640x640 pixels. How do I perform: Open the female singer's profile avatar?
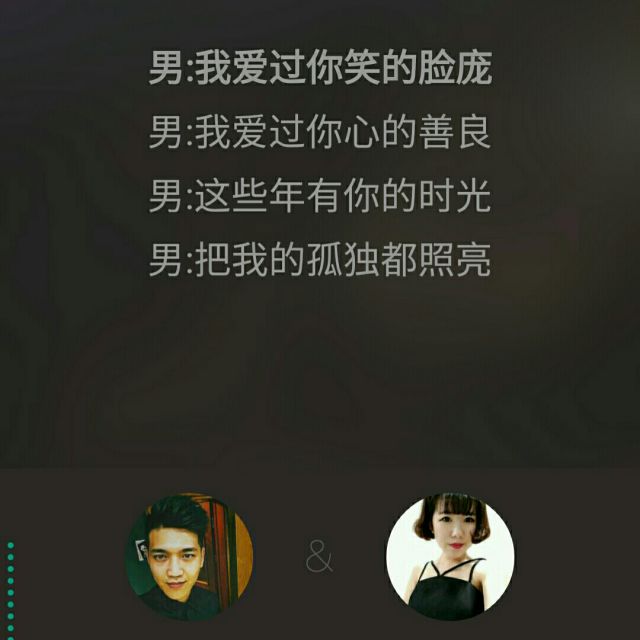tap(450, 556)
